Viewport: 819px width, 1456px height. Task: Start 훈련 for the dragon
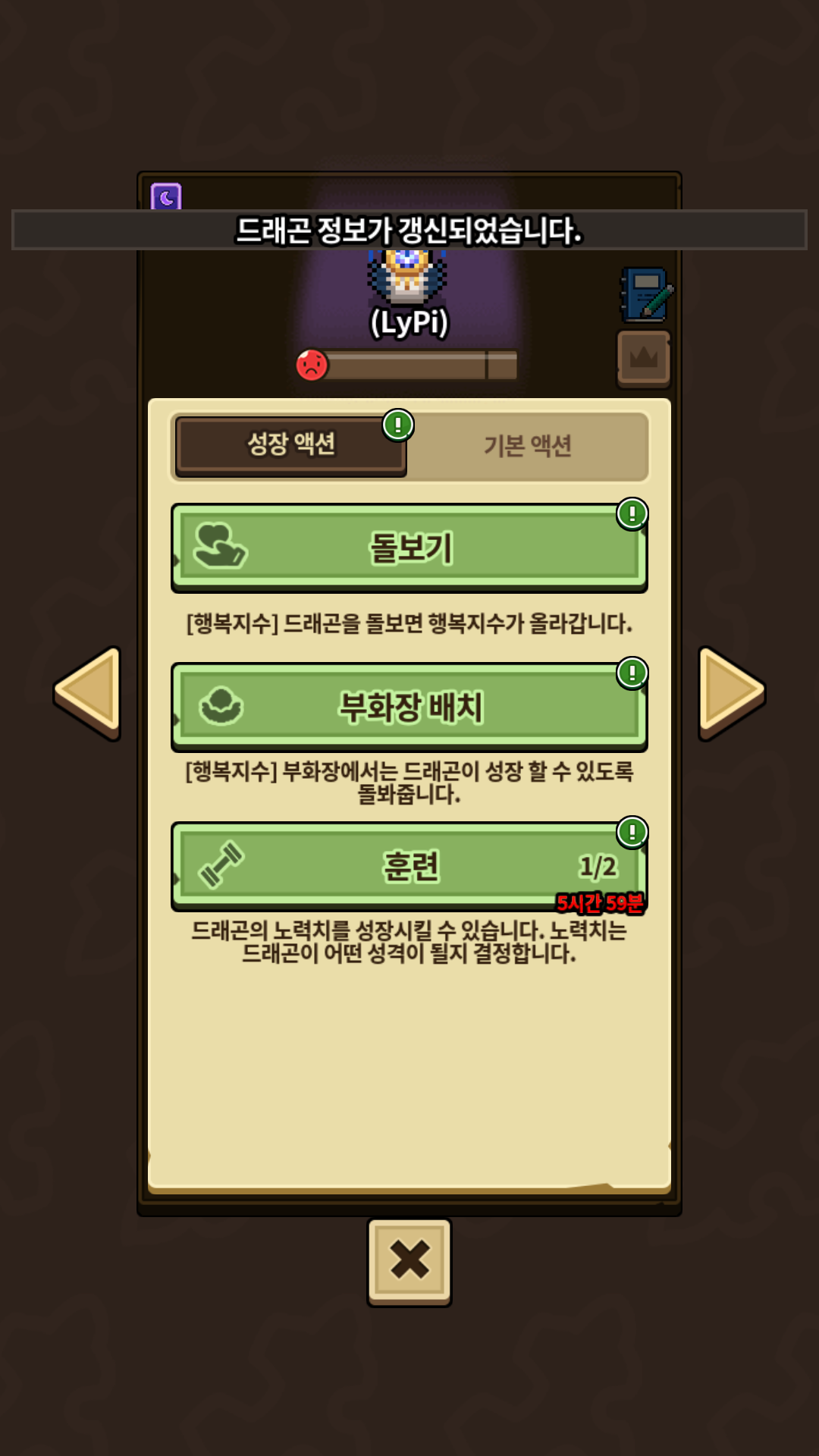[409, 866]
